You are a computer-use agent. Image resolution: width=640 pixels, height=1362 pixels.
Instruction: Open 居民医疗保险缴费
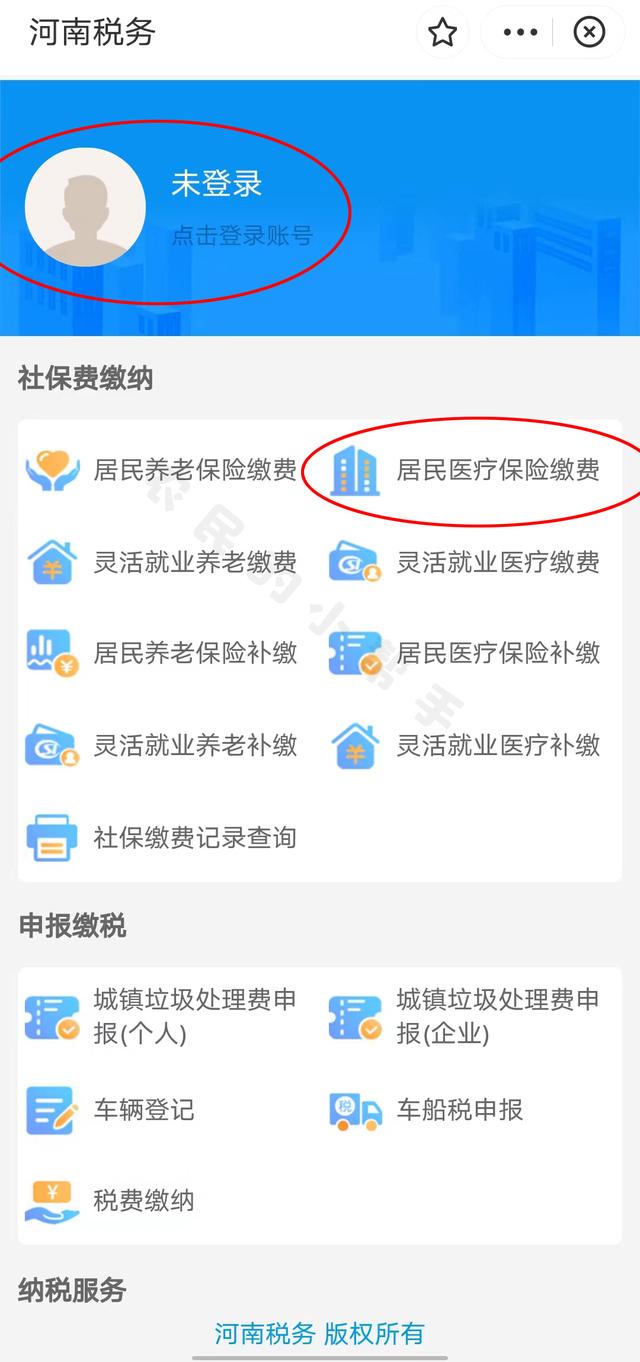tap(465, 470)
